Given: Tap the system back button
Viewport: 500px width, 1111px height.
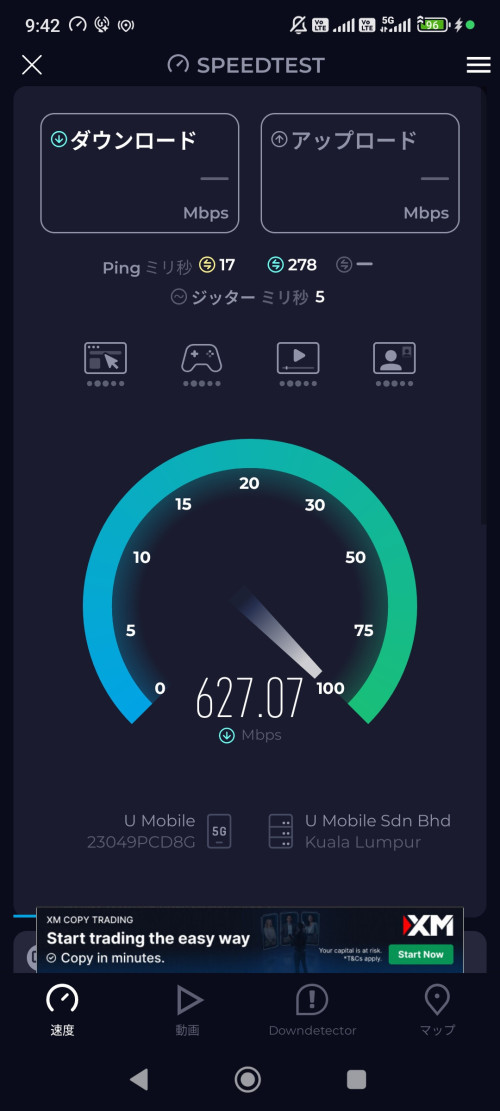Looking at the screenshot, I should 139,1079.
